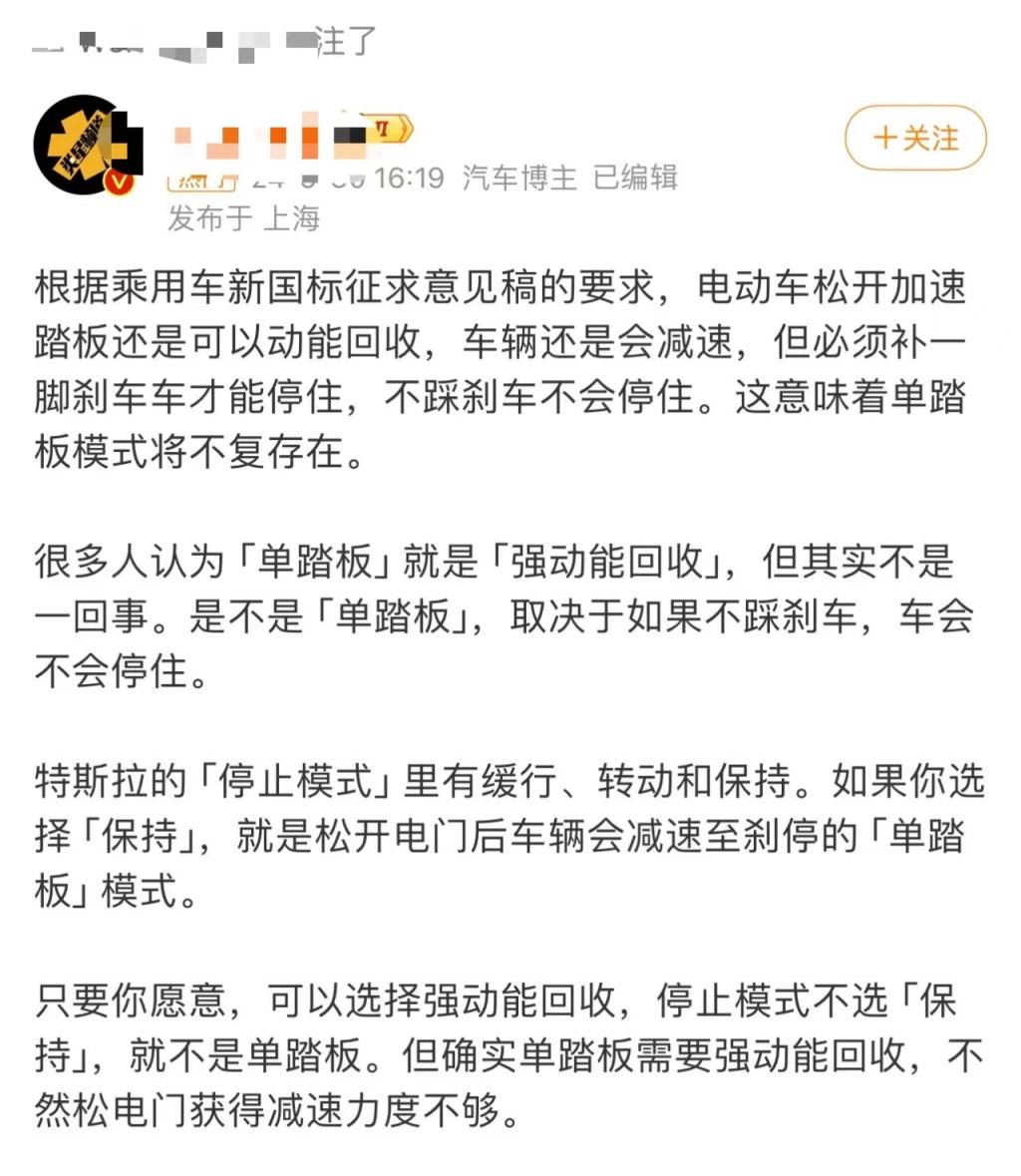Follow the author with the 关注 button

point(914,138)
